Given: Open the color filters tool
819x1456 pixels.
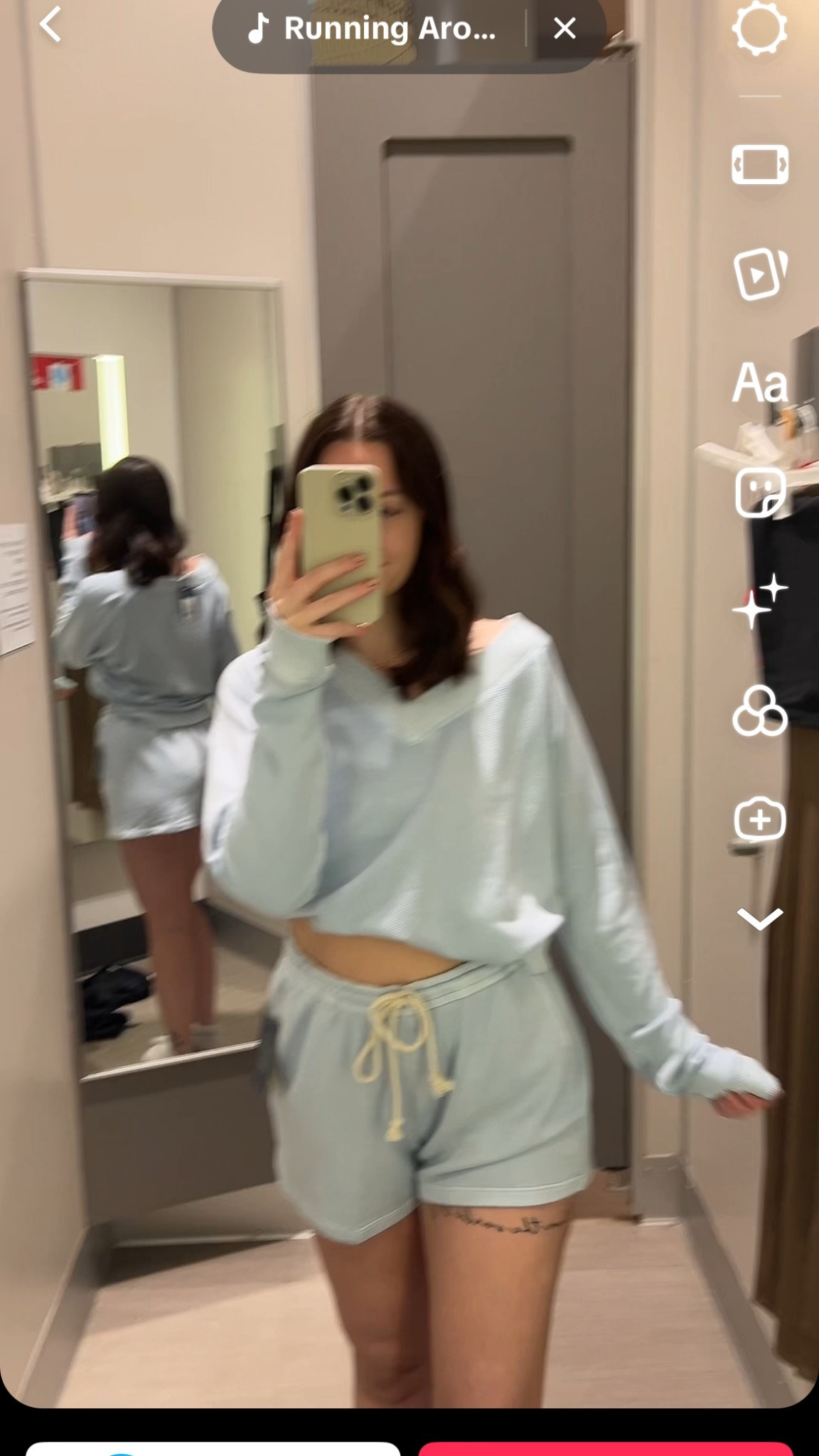Looking at the screenshot, I should click(x=759, y=711).
